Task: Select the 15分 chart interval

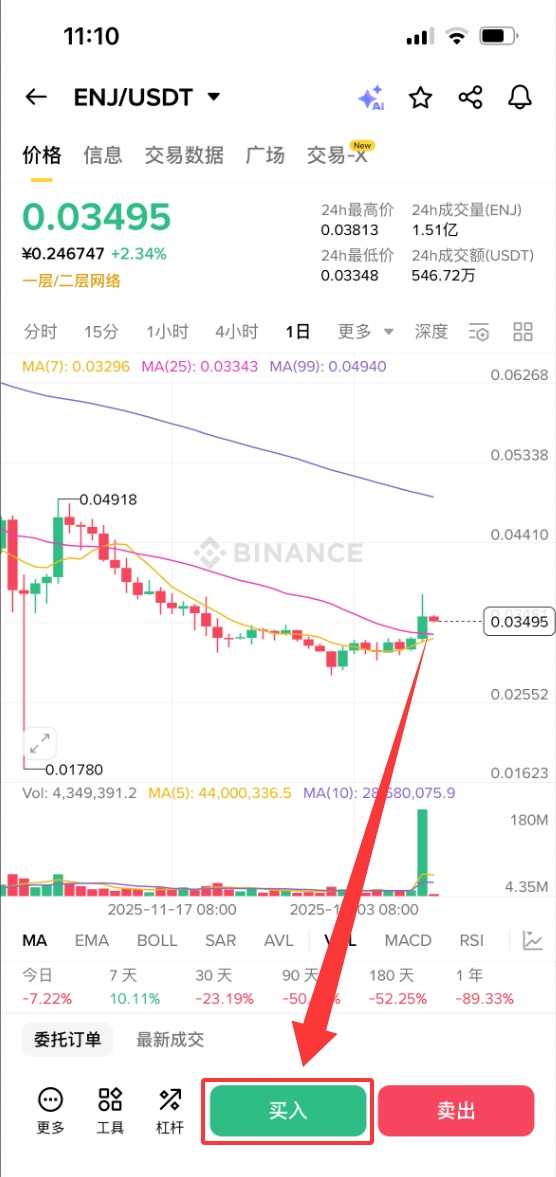Action: point(101,331)
